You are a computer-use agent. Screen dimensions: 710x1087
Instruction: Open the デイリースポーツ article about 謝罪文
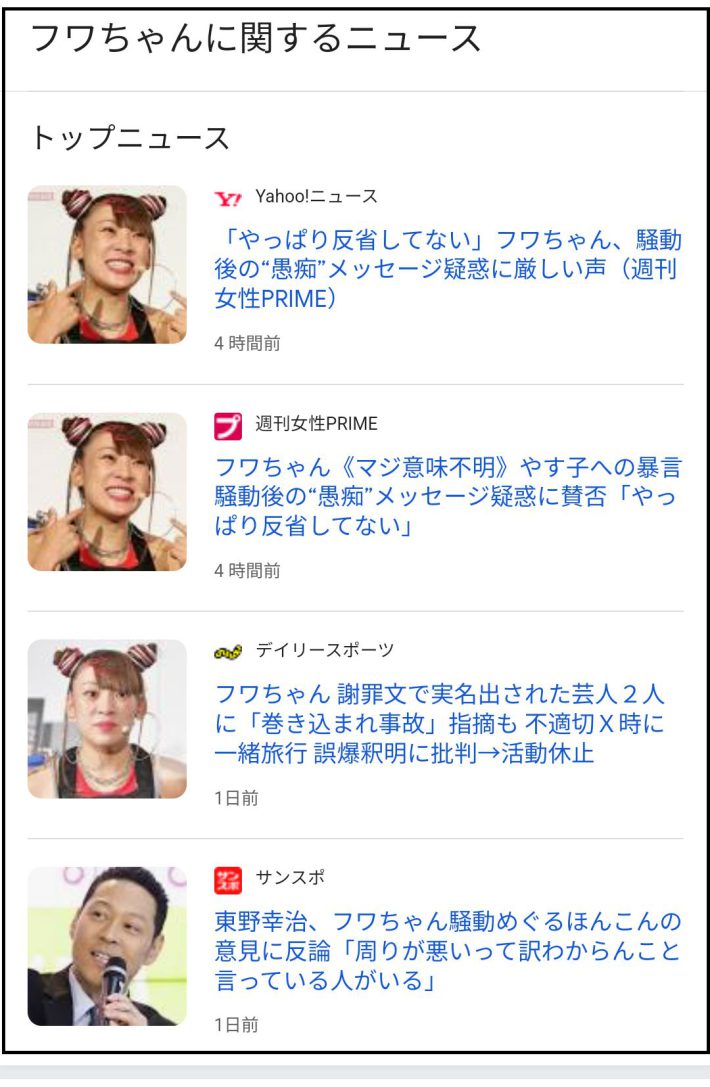(x=440, y=723)
